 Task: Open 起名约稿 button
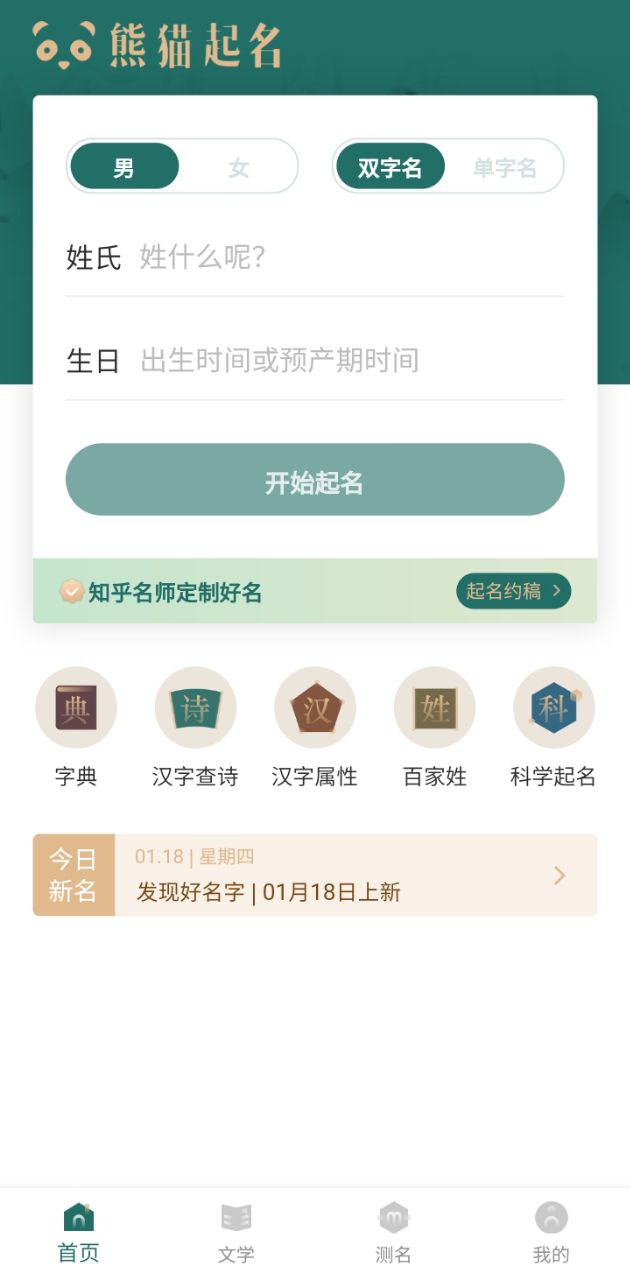[514, 591]
